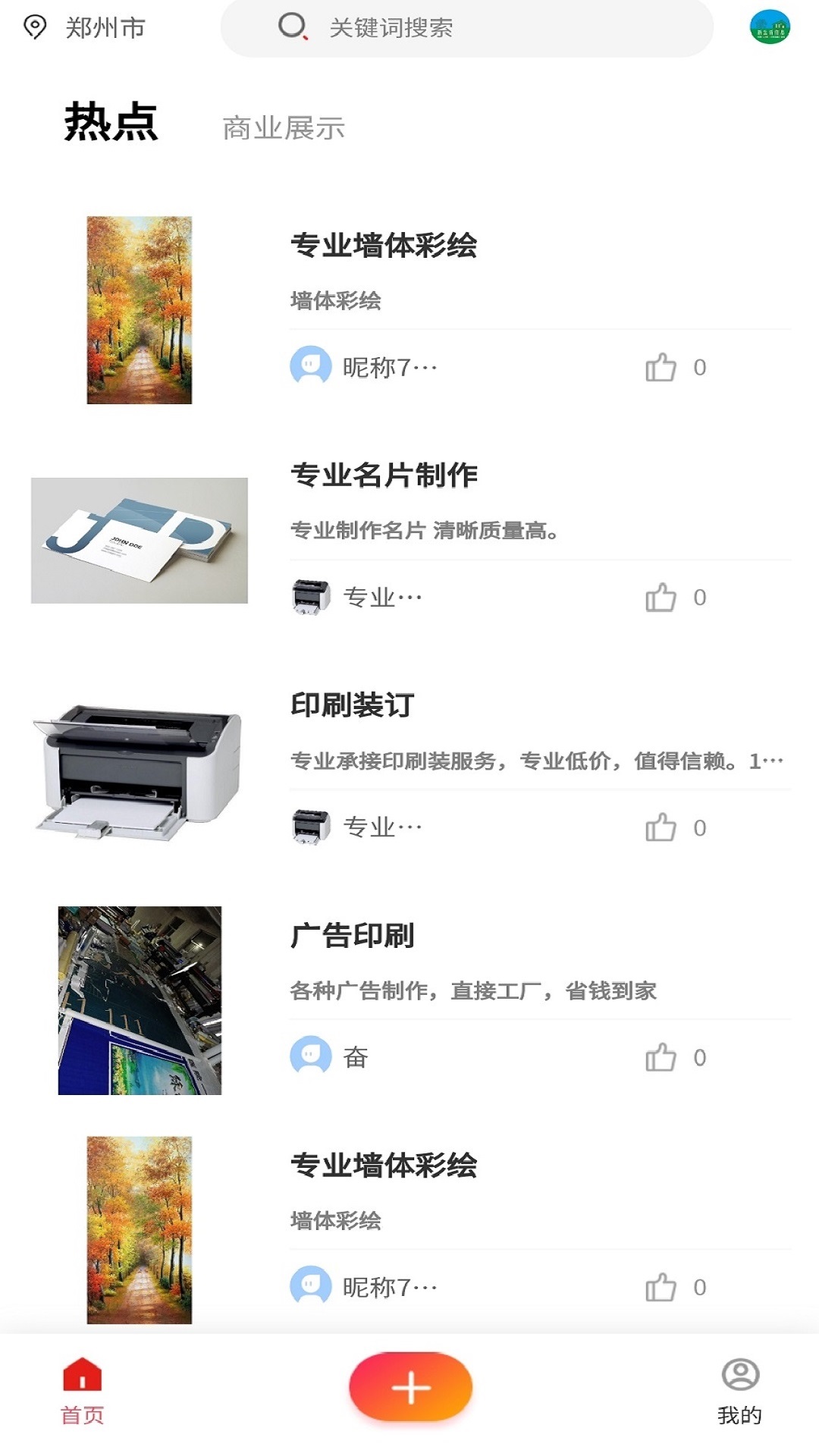The width and height of the screenshot is (819, 1456).
Task: Open the 我的 tab
Action: pos(739,1392)
